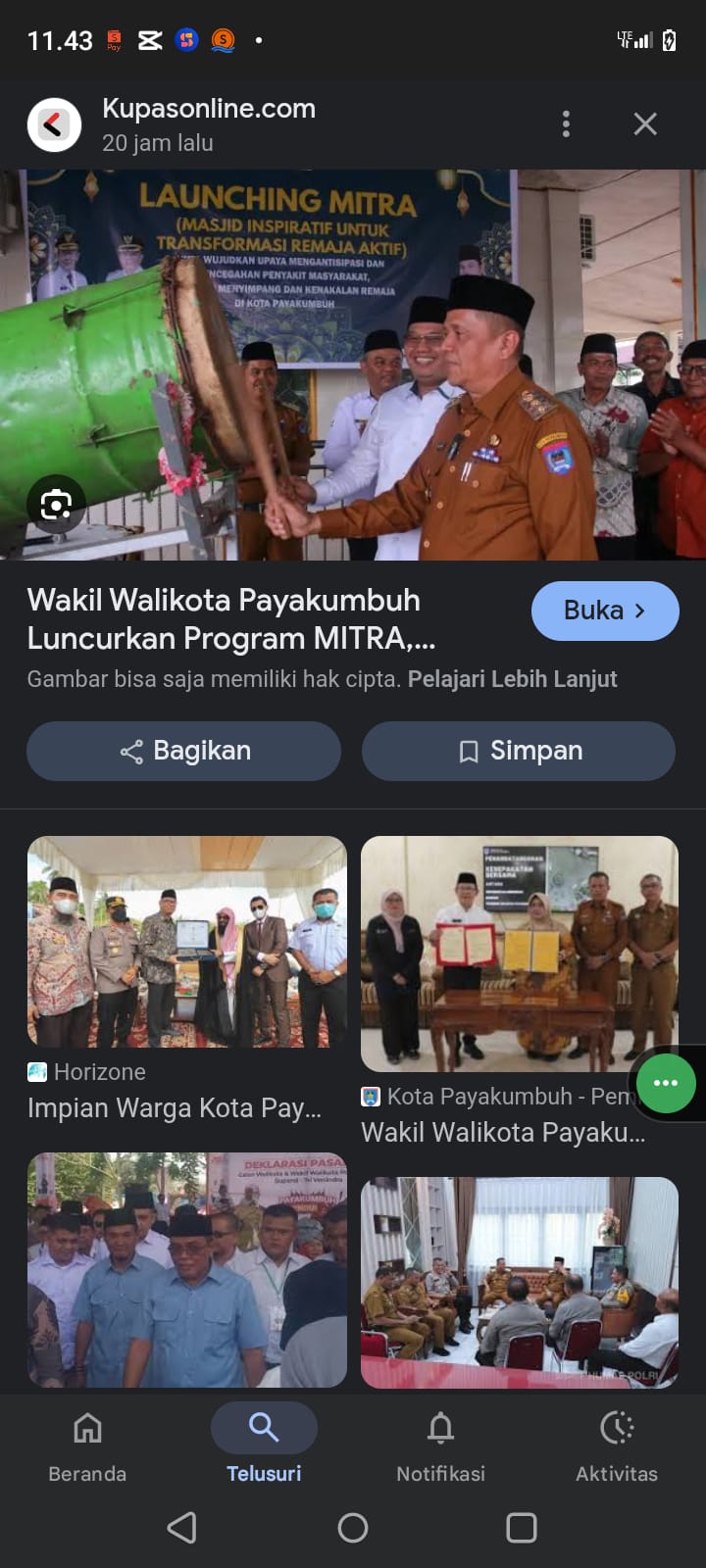This screenshot has height=1568, width=706.
Task: Tap the Horizone source favicon
Action: pos(37,1072)
